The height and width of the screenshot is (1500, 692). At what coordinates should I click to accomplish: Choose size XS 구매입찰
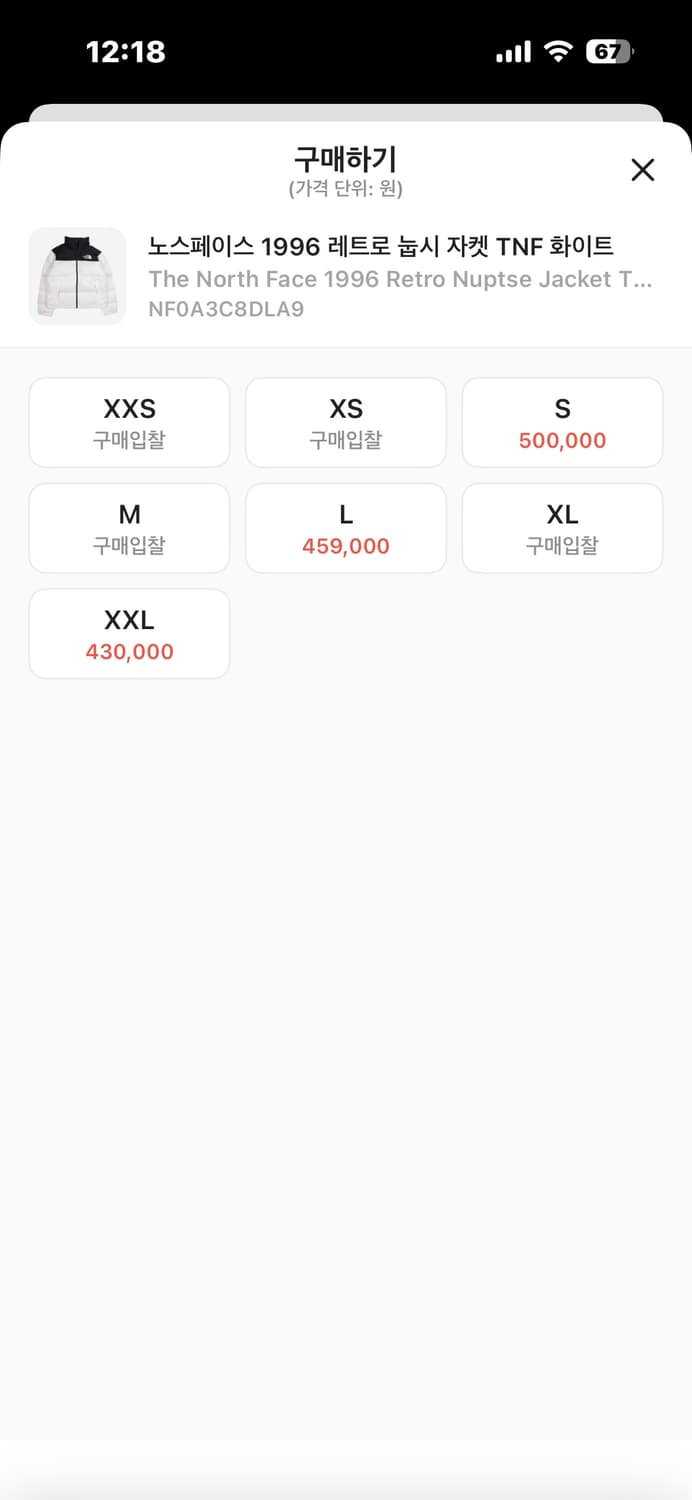click(x=346, y=423)
